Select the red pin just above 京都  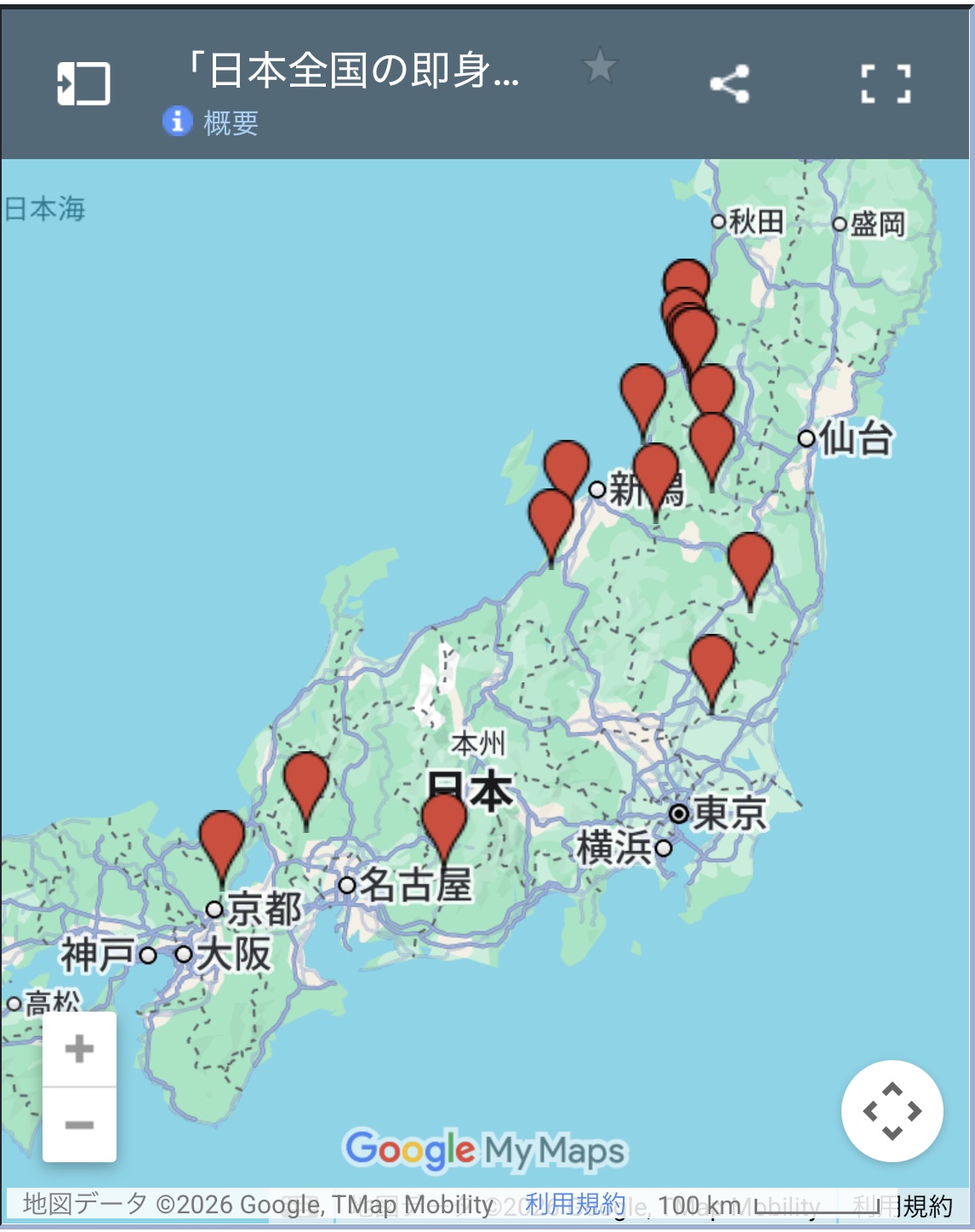coord(222,836)
